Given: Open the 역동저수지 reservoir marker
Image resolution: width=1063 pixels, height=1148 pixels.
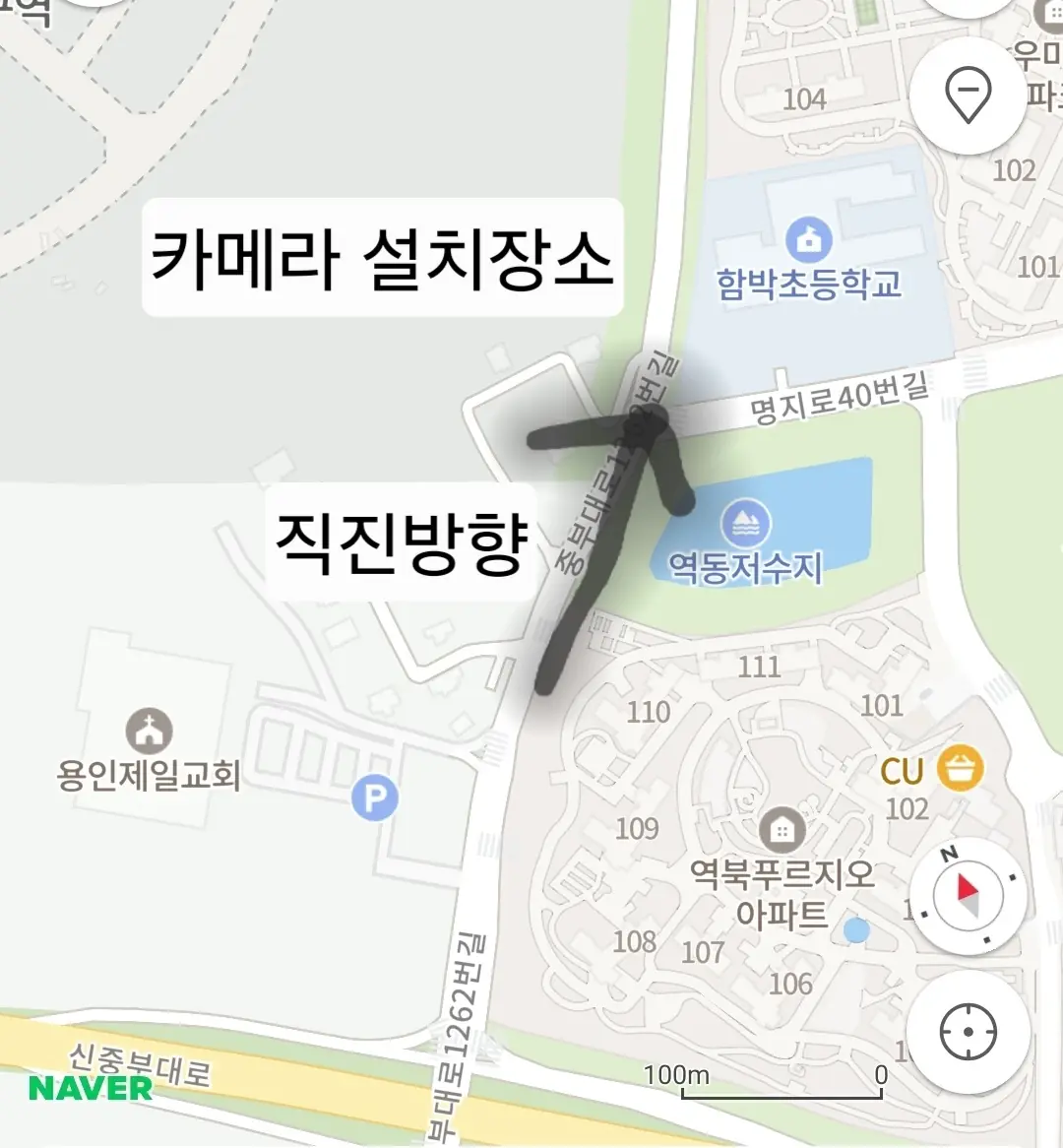Looking at the screenshot, I should point(745,524).
